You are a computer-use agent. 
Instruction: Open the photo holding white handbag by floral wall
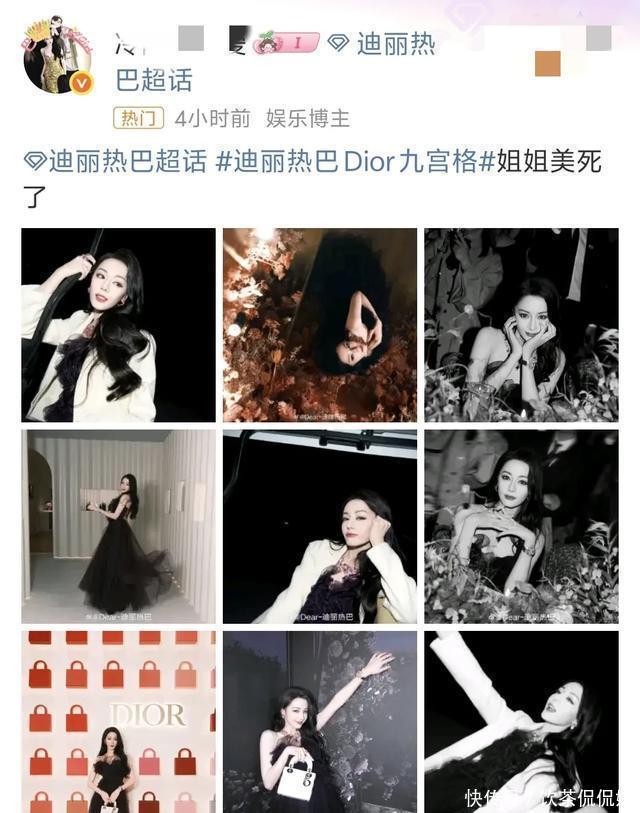click(320, 721)
